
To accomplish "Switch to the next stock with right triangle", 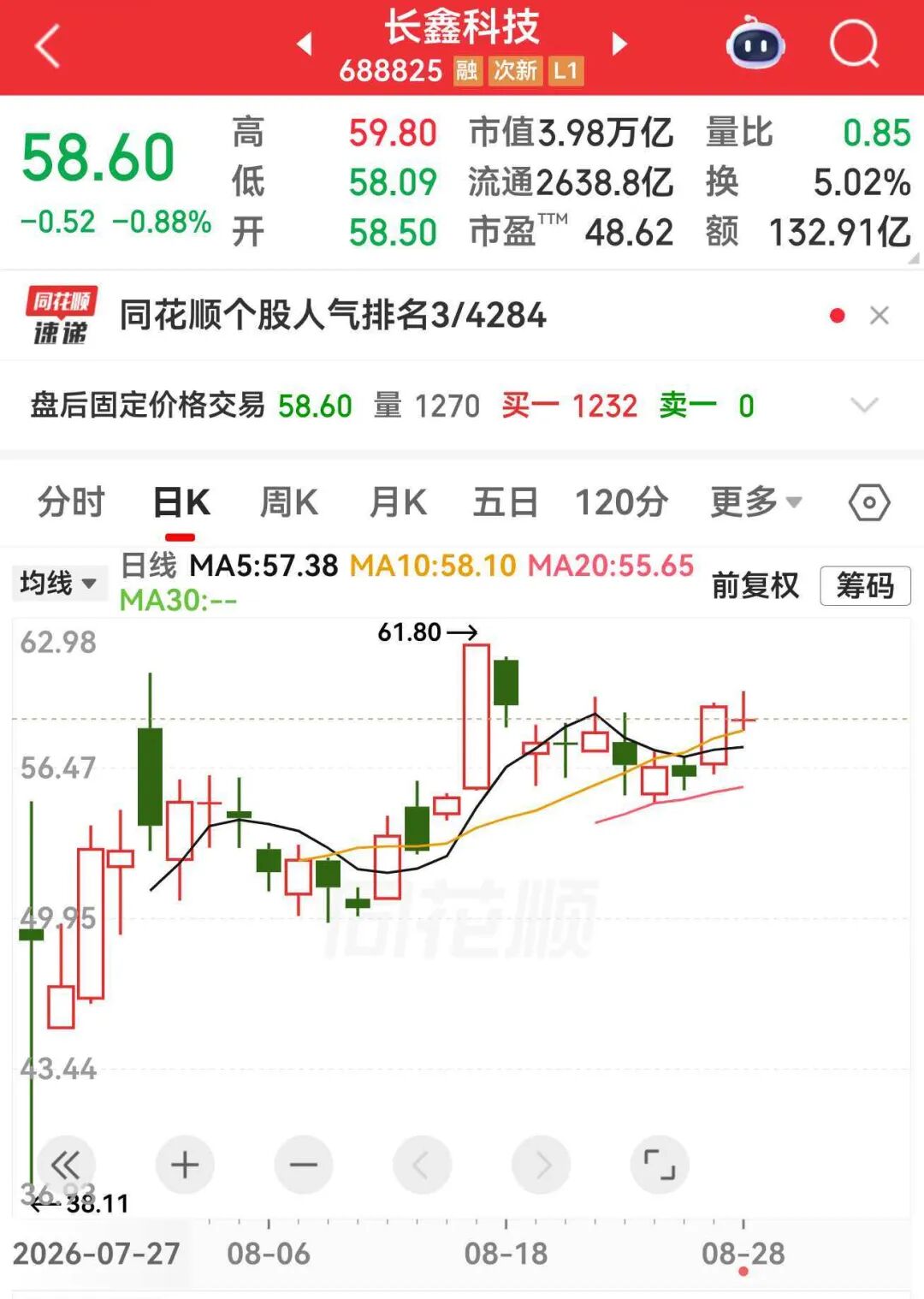I will [619, 44].
